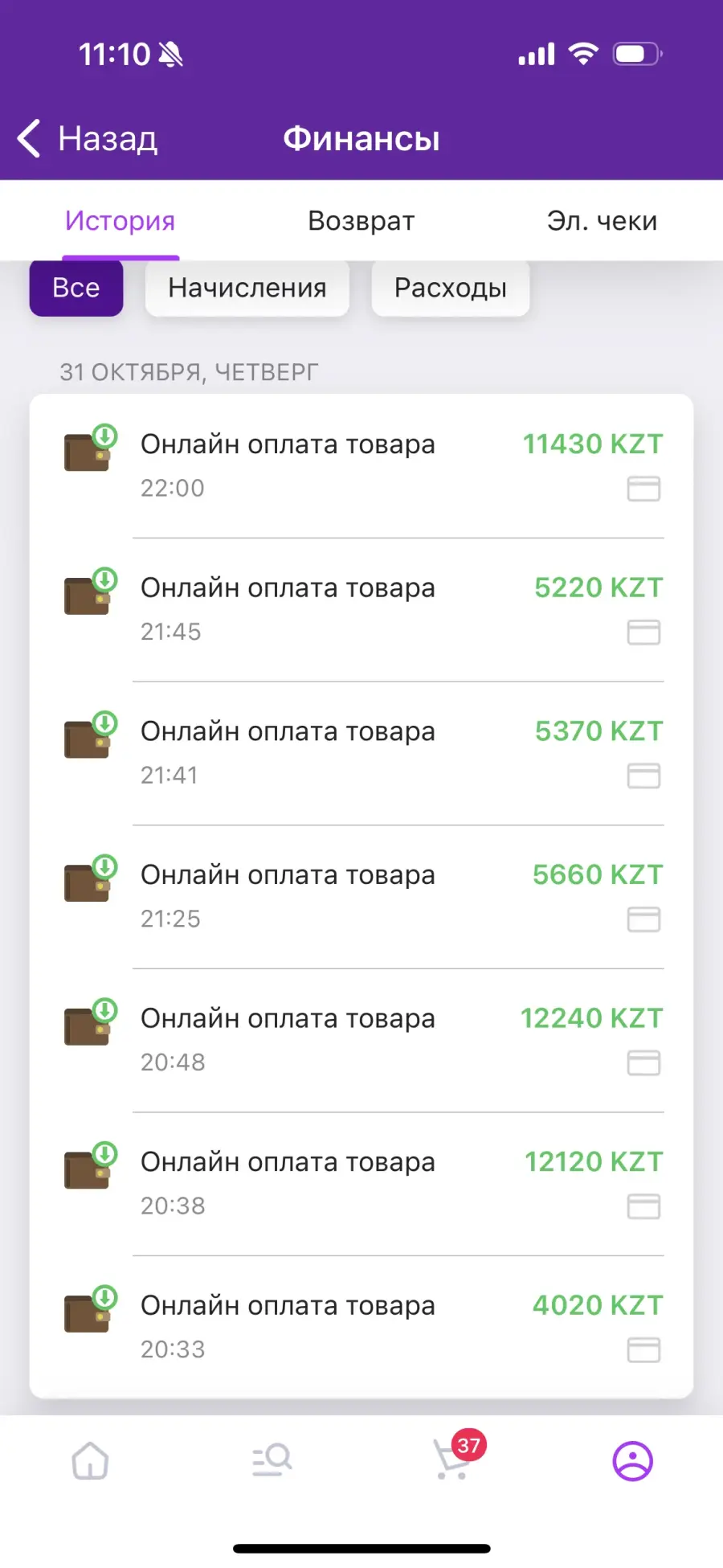View the 4020 KZT transaction at 20:33
Image resolution: width=723 pixels, height=1568 pixels.
pyautogui.click(x=361, y=1327)
